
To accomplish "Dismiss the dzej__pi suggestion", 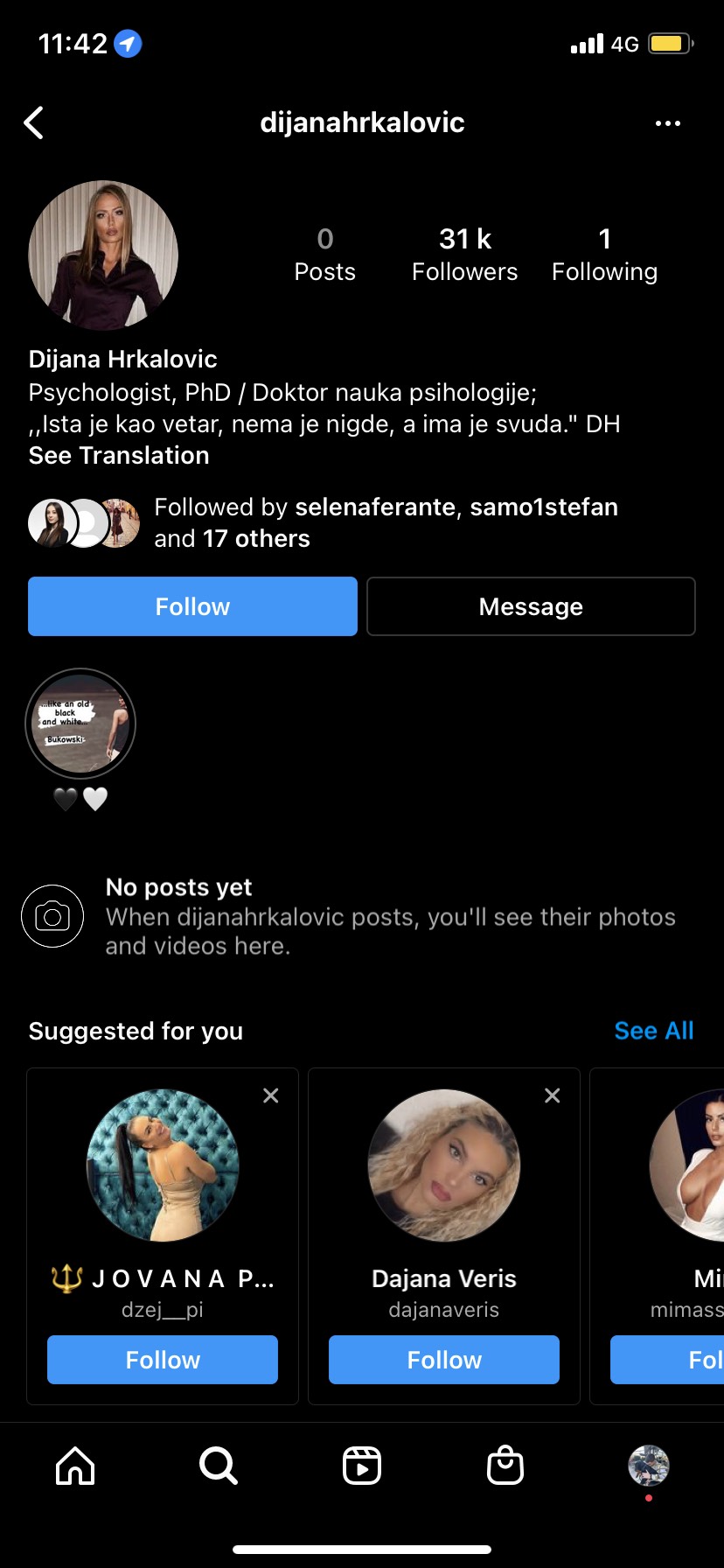I will (x=271, y=1095).
